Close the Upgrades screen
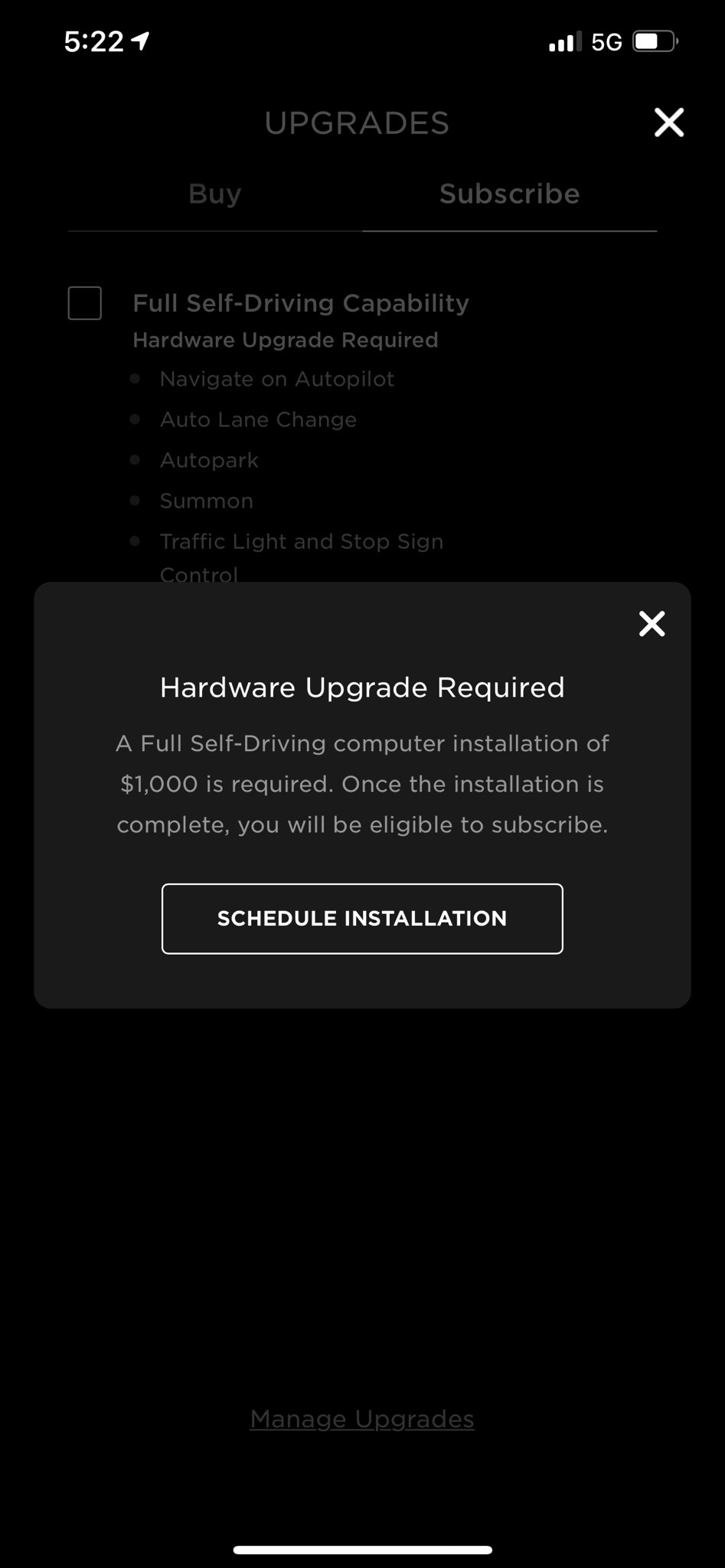 click(x=668, y=122)
